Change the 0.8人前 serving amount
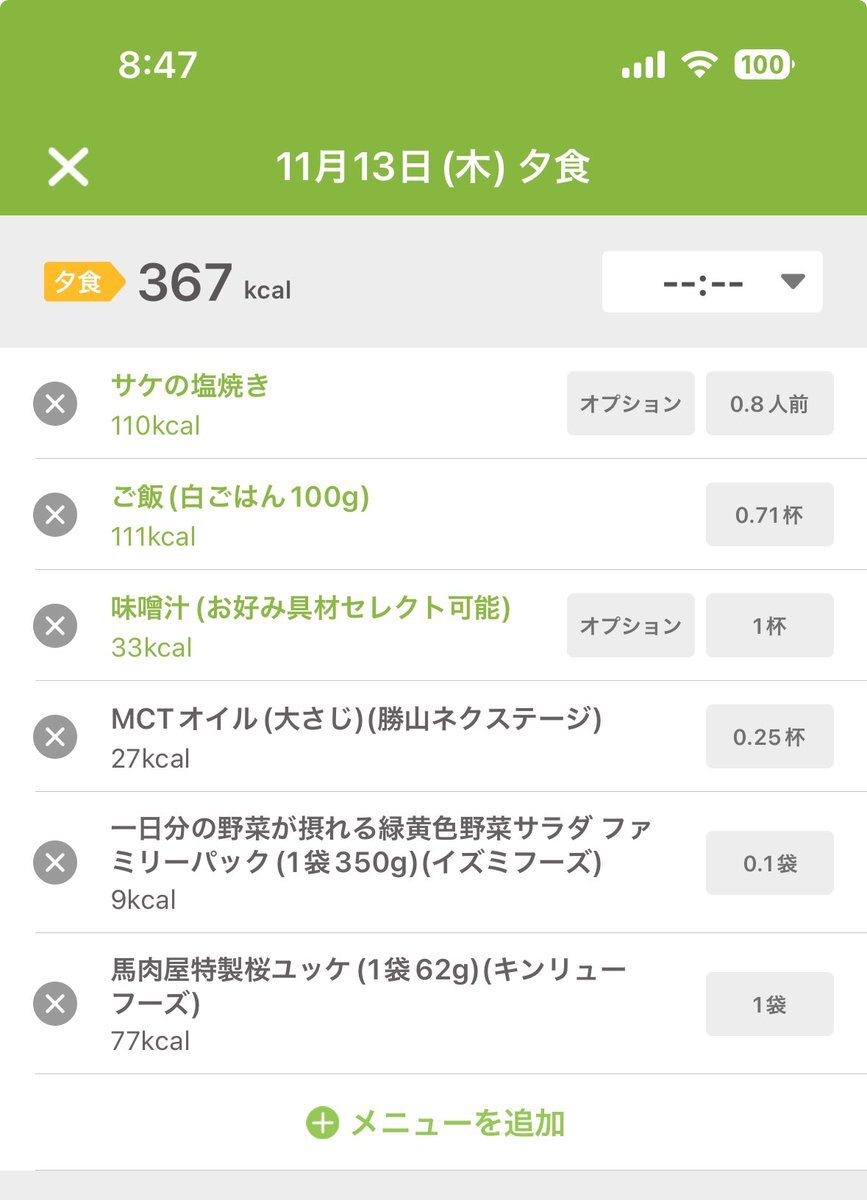 769,404
